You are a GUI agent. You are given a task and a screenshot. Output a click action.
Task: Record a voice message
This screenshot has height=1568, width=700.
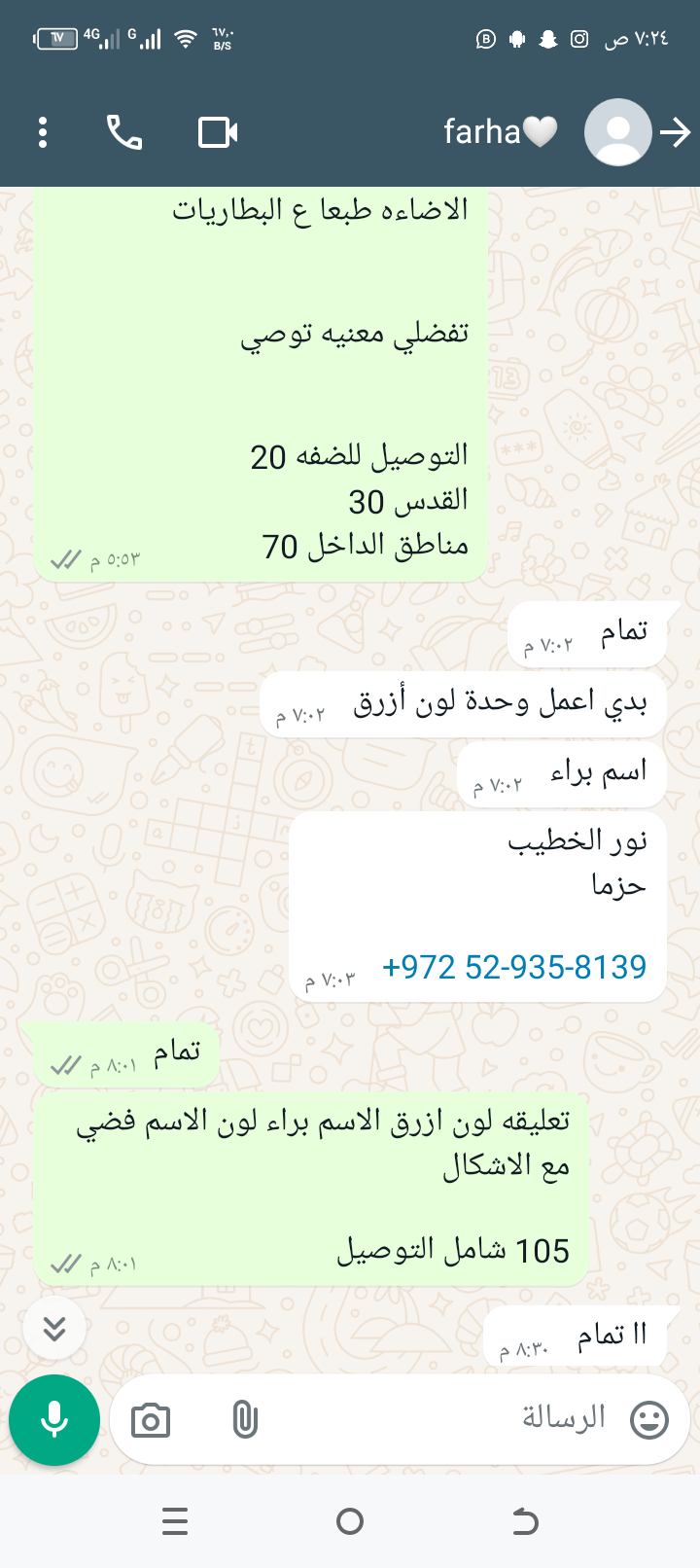pos(54,1420)
